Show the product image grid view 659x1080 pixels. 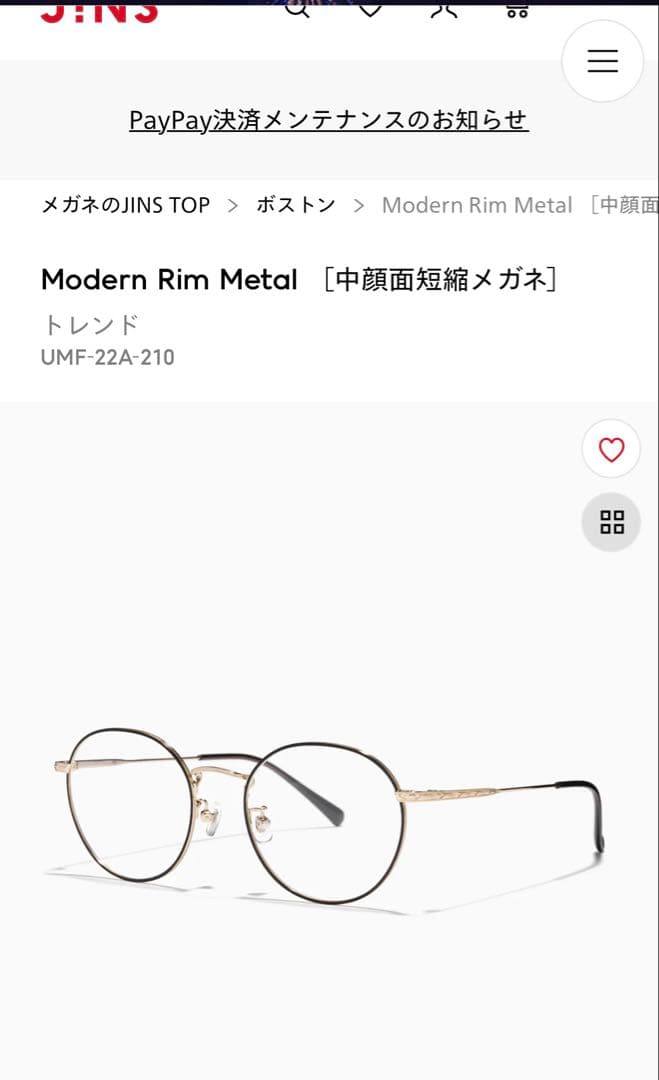click(x=611, y=521)
